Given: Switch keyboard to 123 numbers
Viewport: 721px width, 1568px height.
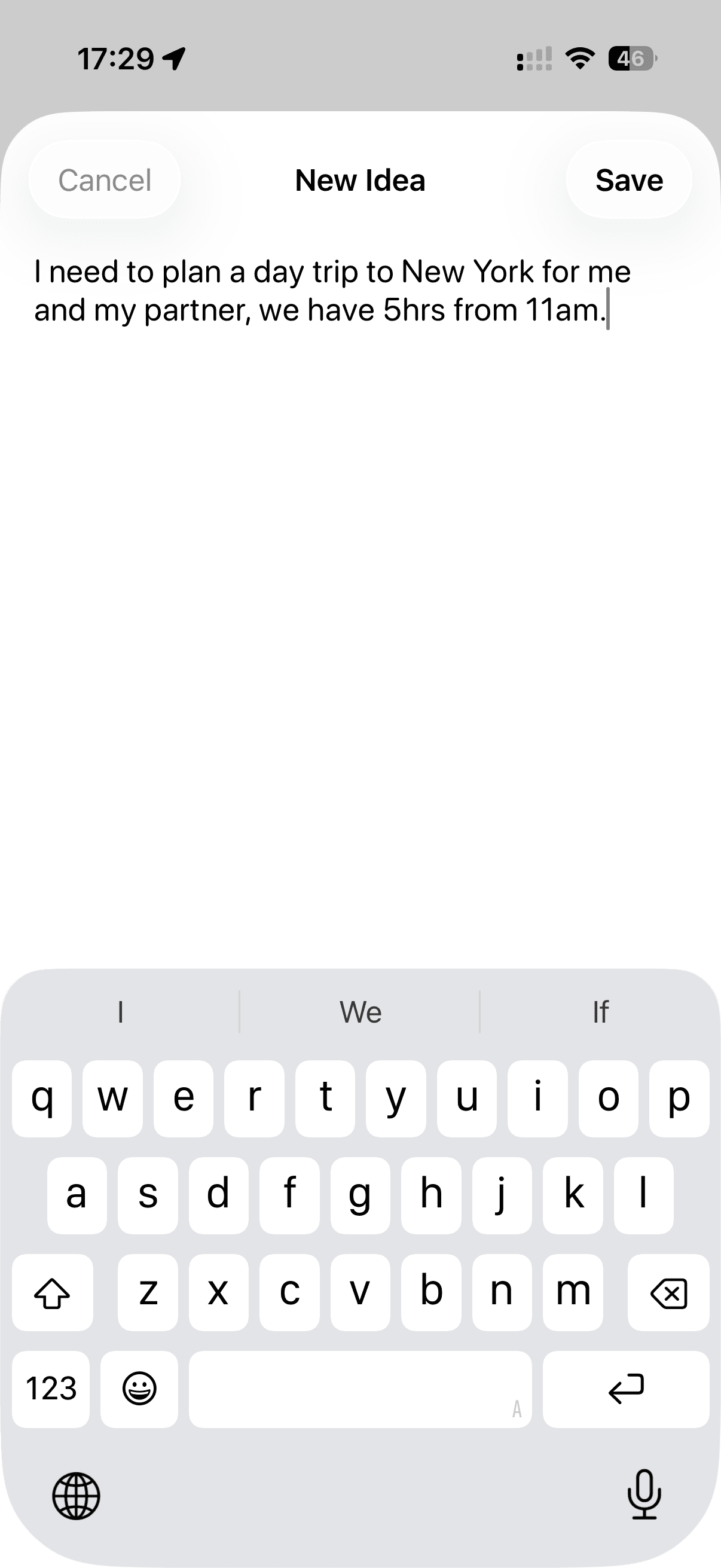Looking at the screenshot, I should pos(51,1389).
